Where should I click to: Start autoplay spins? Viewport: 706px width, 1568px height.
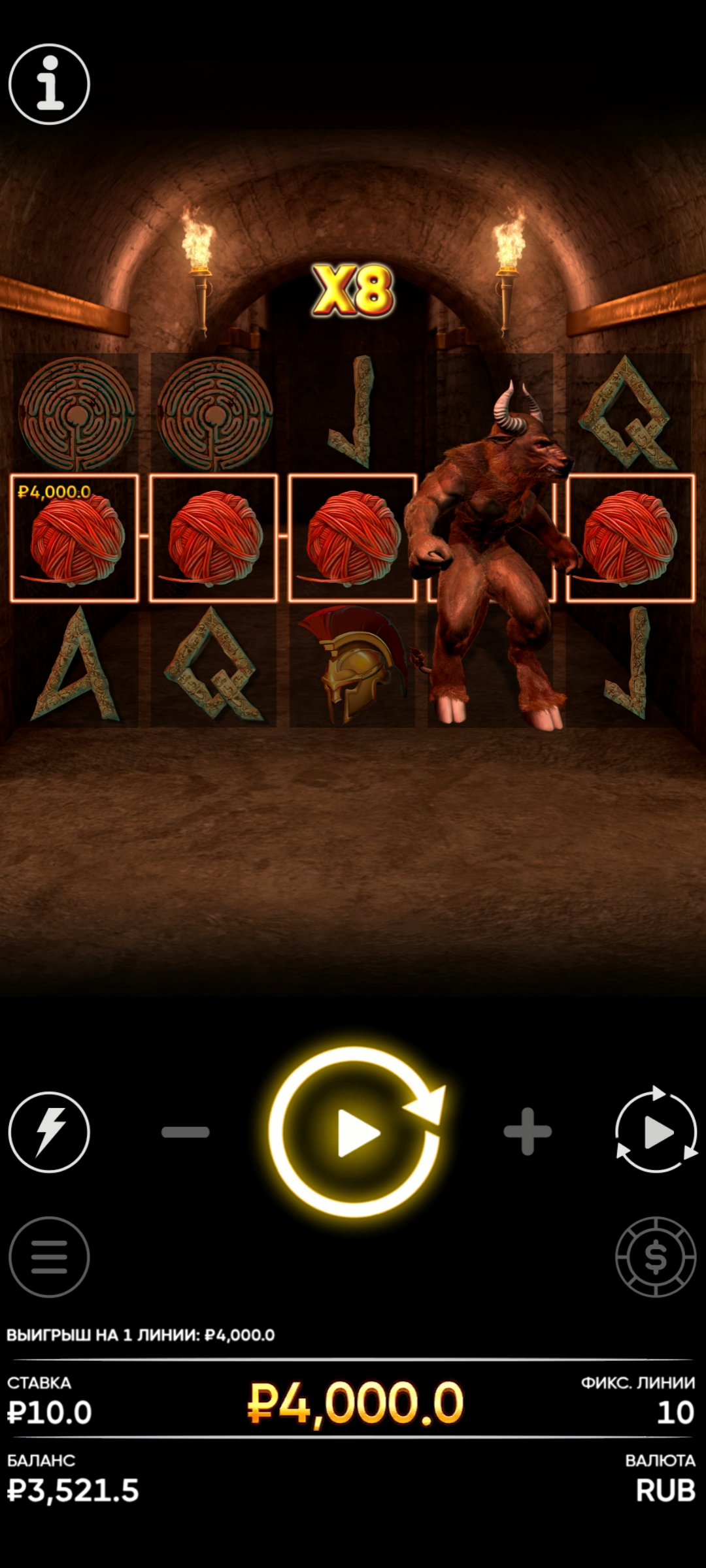656,1132
